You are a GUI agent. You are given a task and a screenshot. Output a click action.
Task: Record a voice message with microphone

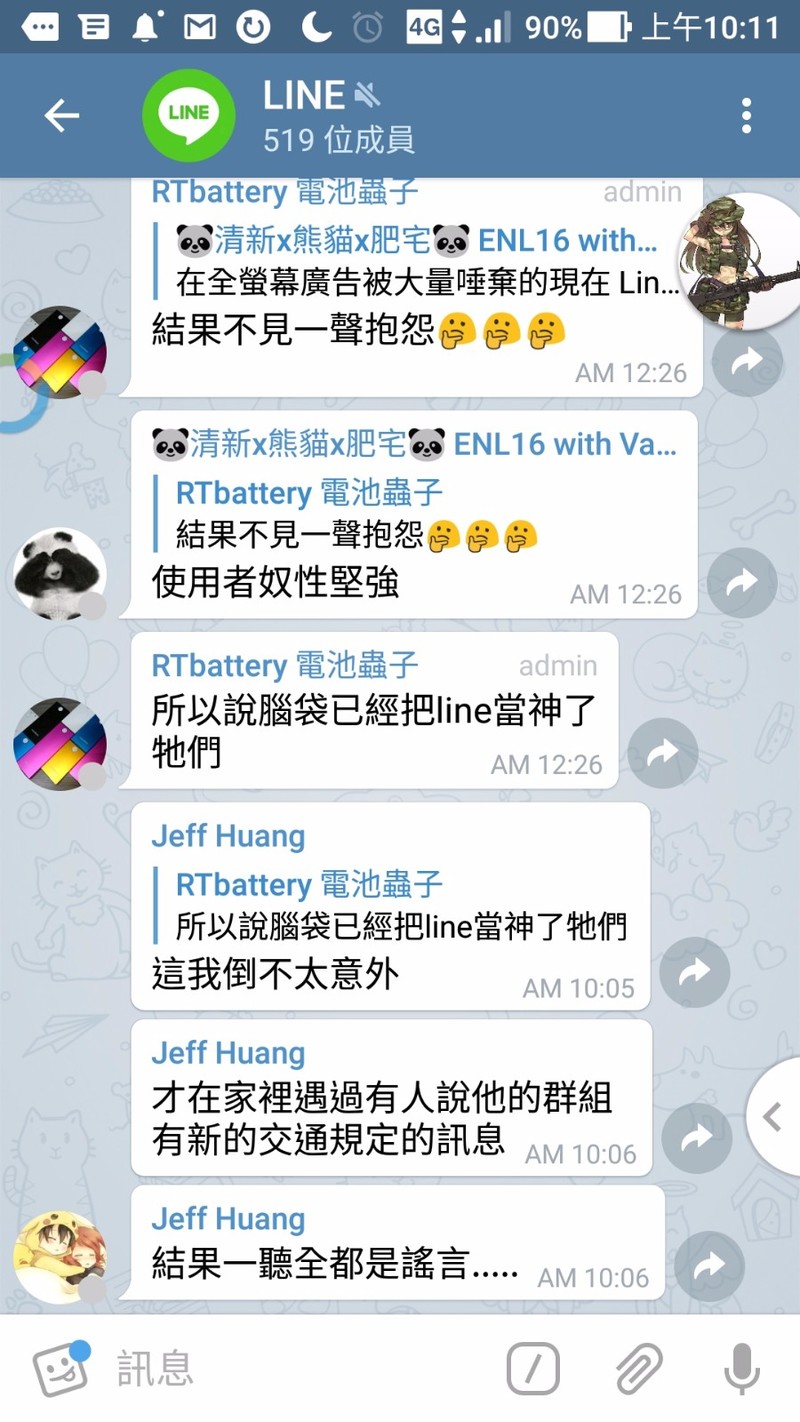(741, 1368)
